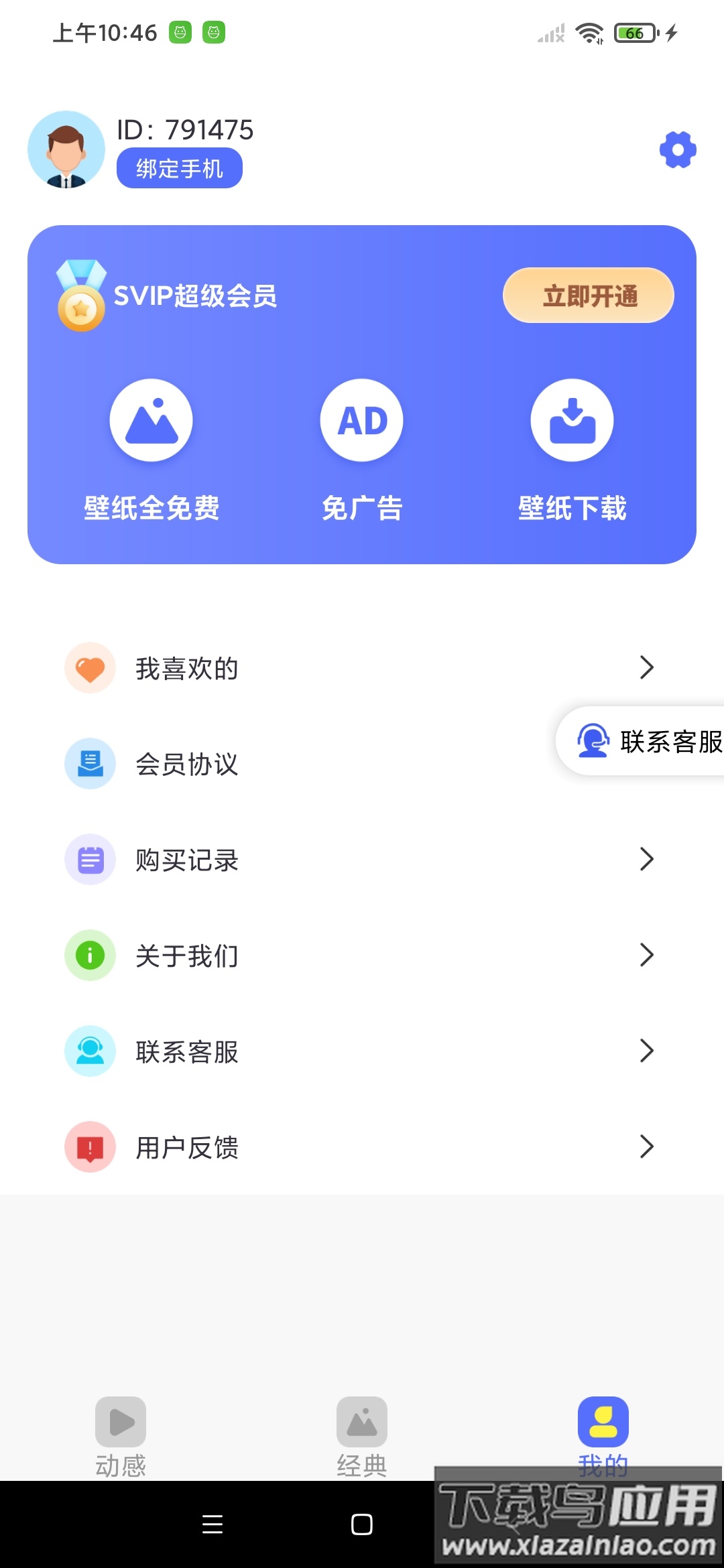Viewport: 724px width, 1568px height.
Task: Open 购买记录 via its arrow
Action: (646, 860)
